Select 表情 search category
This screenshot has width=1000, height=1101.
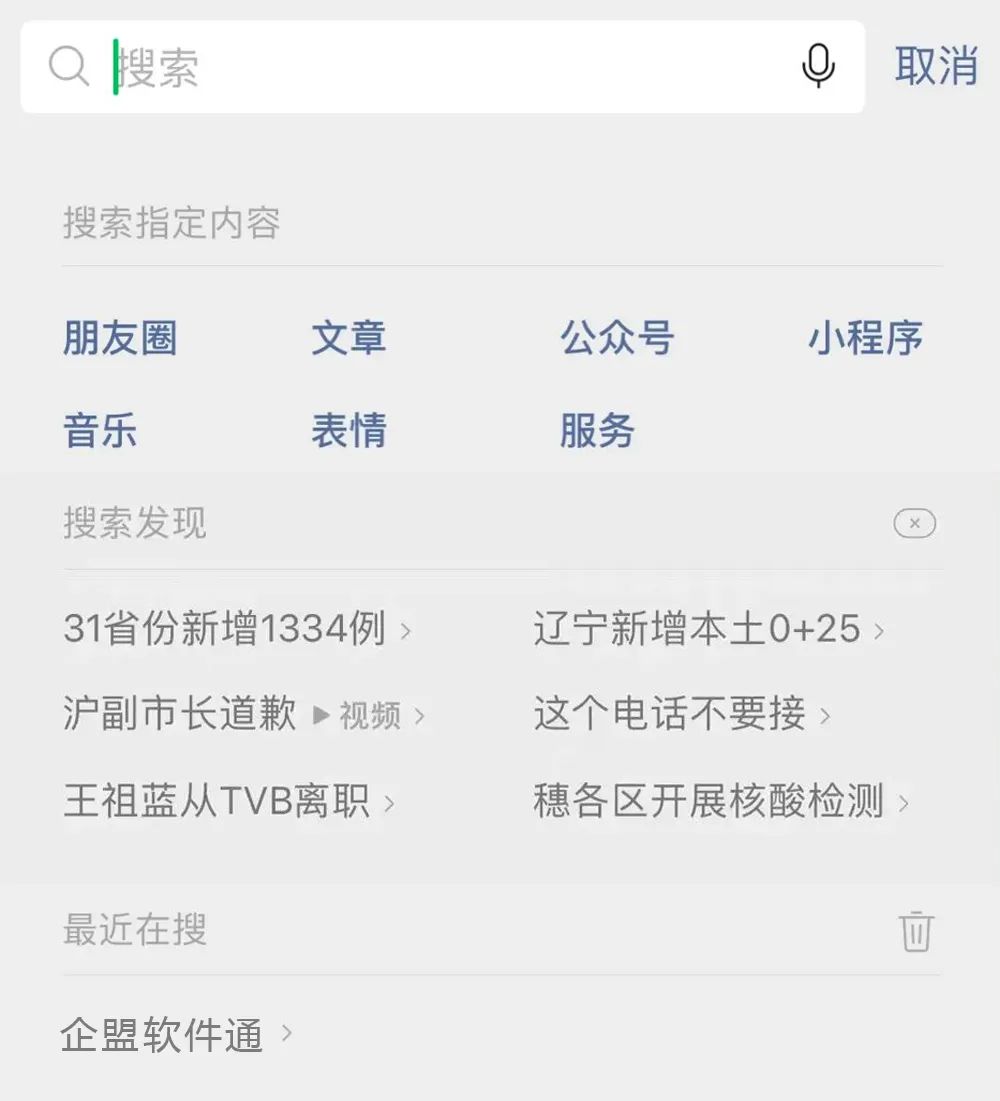348,431
